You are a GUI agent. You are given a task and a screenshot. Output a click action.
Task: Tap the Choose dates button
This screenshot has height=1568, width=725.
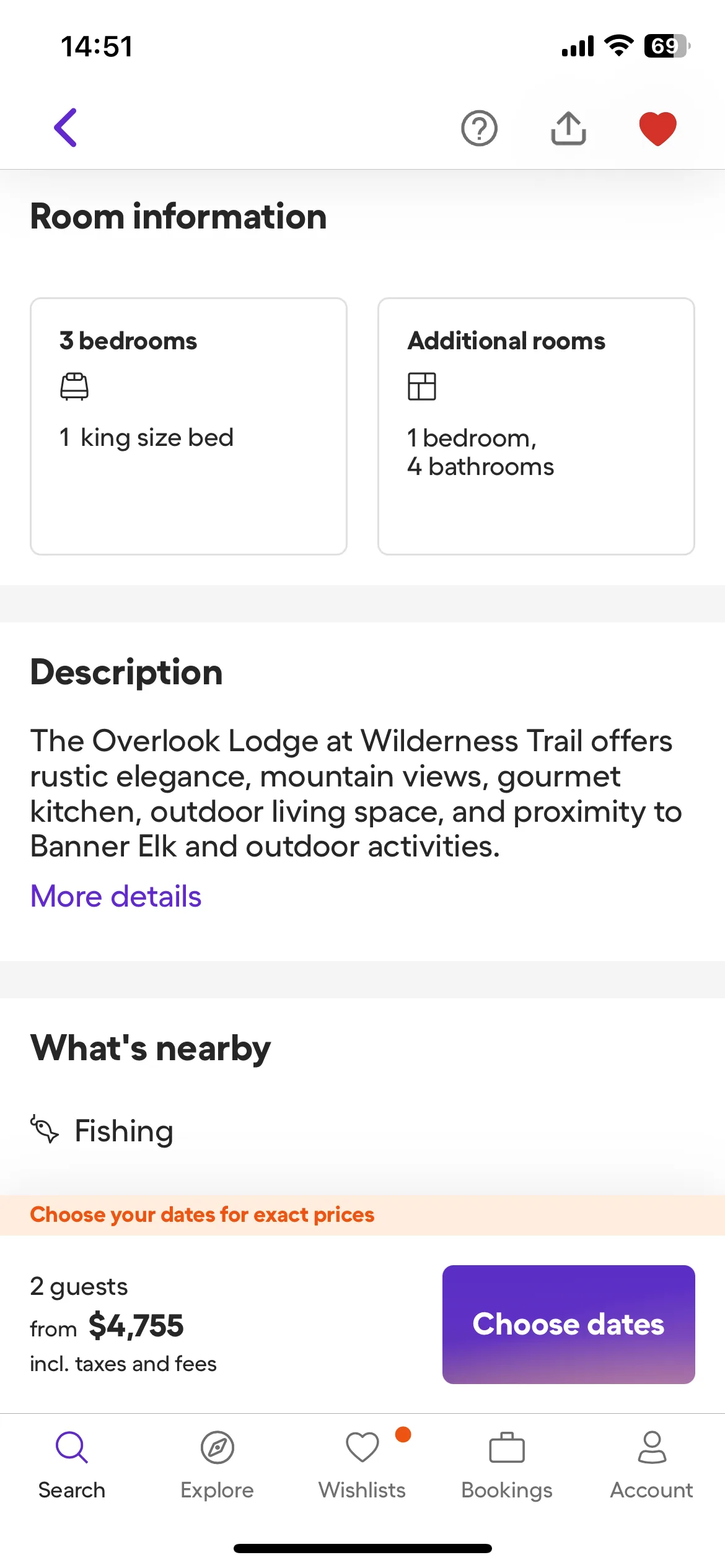[x=568, y=1324]
